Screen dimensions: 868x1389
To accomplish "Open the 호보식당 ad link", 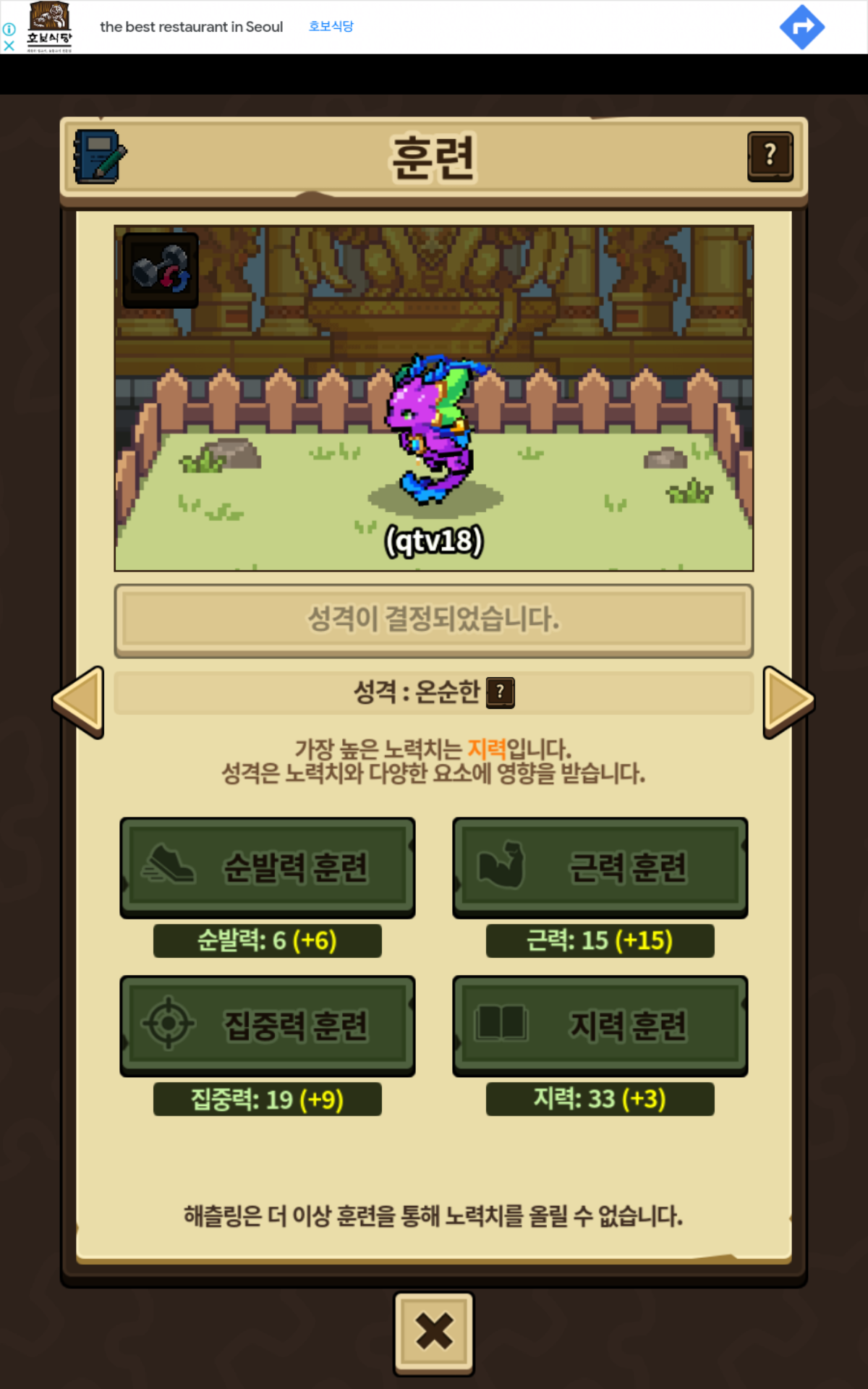I will [x=331, y=27].
